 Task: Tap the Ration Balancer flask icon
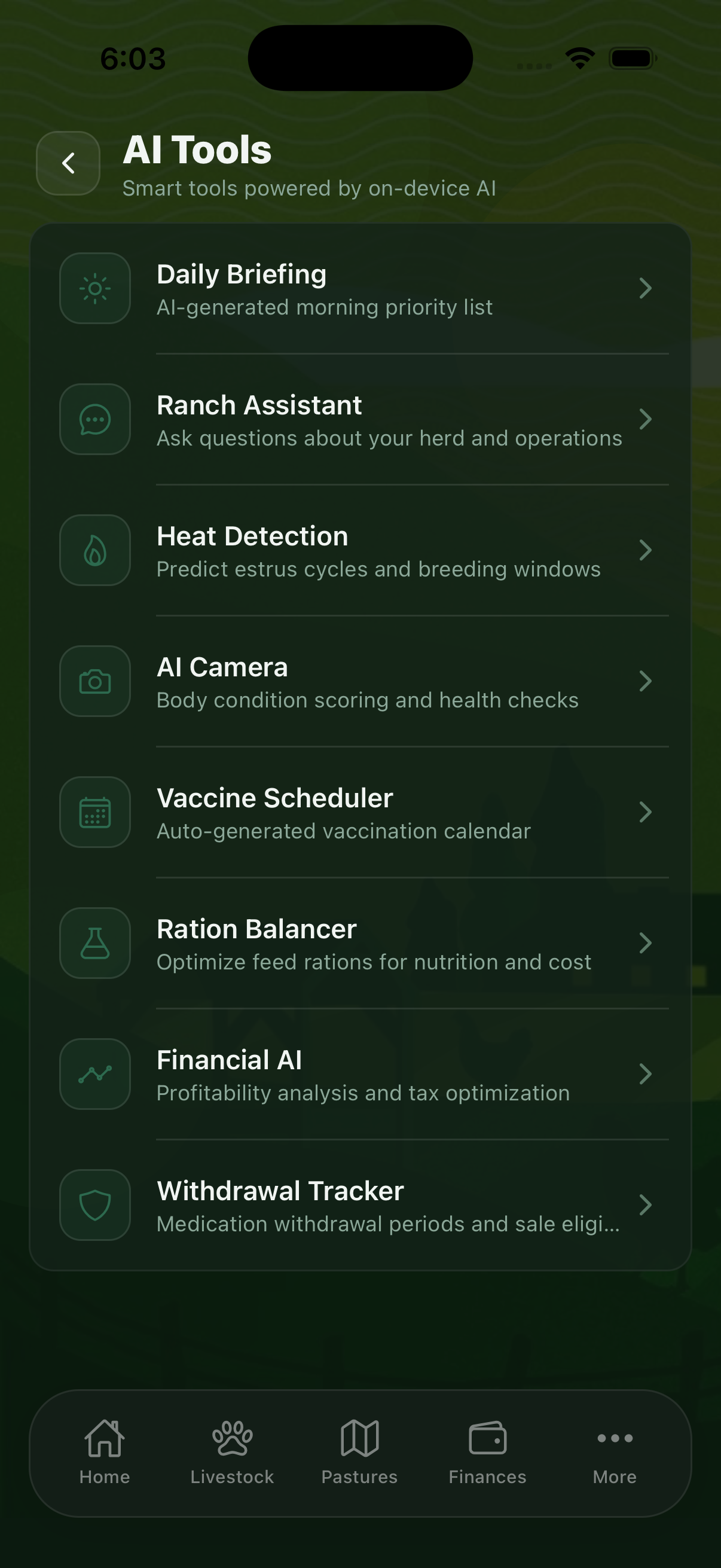pos(95,943)
